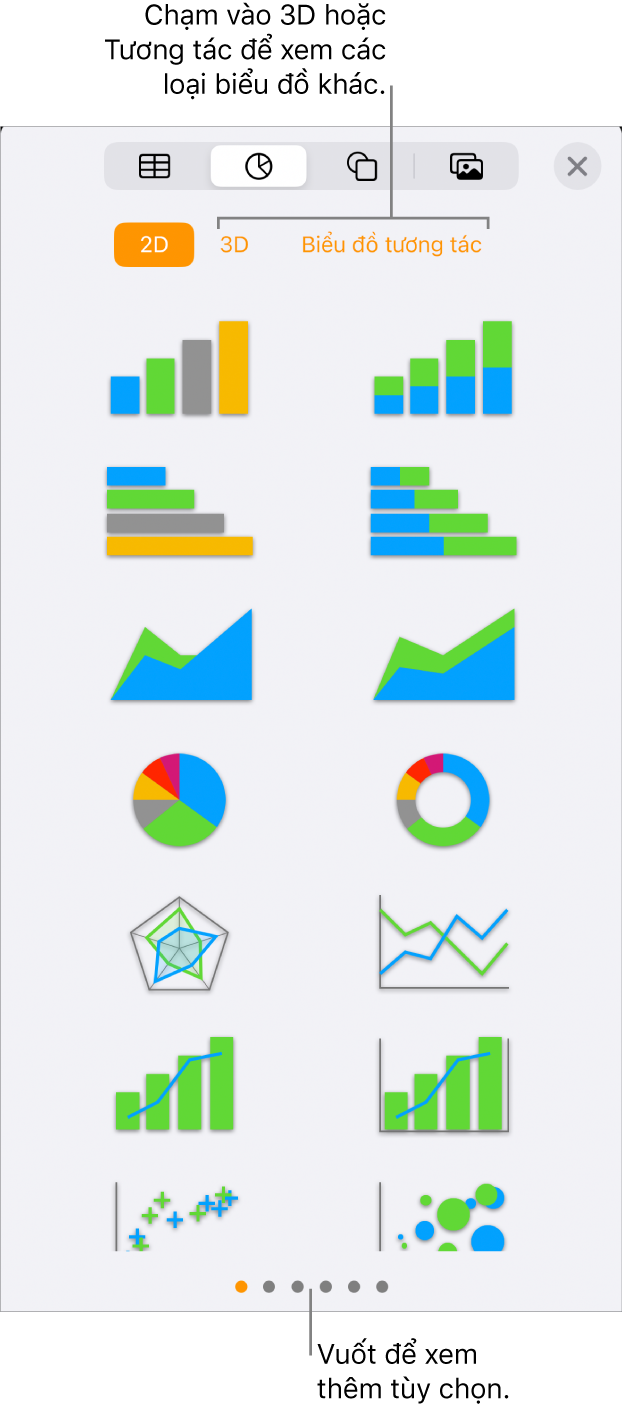
Task: Choose the stacked horizontal bar chart
Action: pos(443,511)
